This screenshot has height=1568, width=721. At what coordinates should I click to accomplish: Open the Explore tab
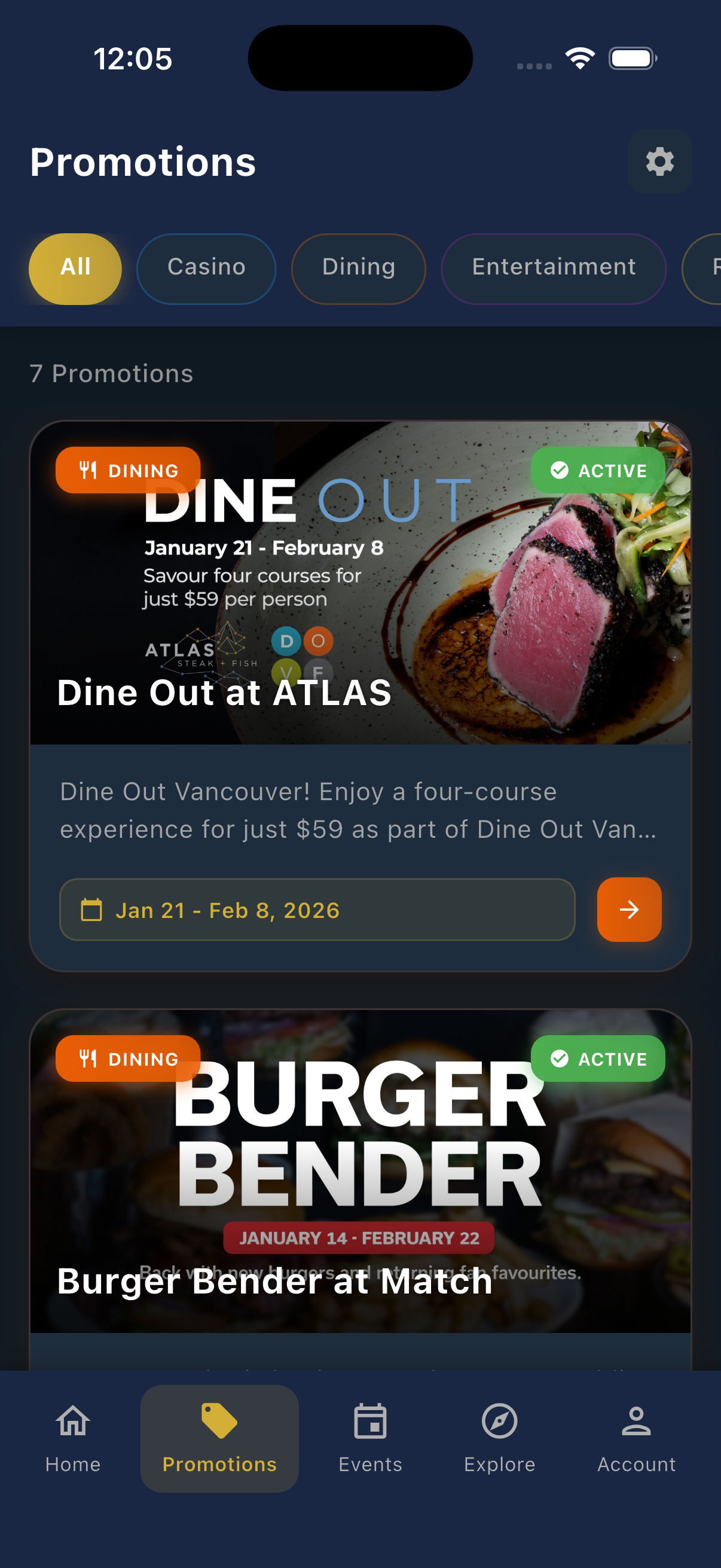pos(500,1438)
